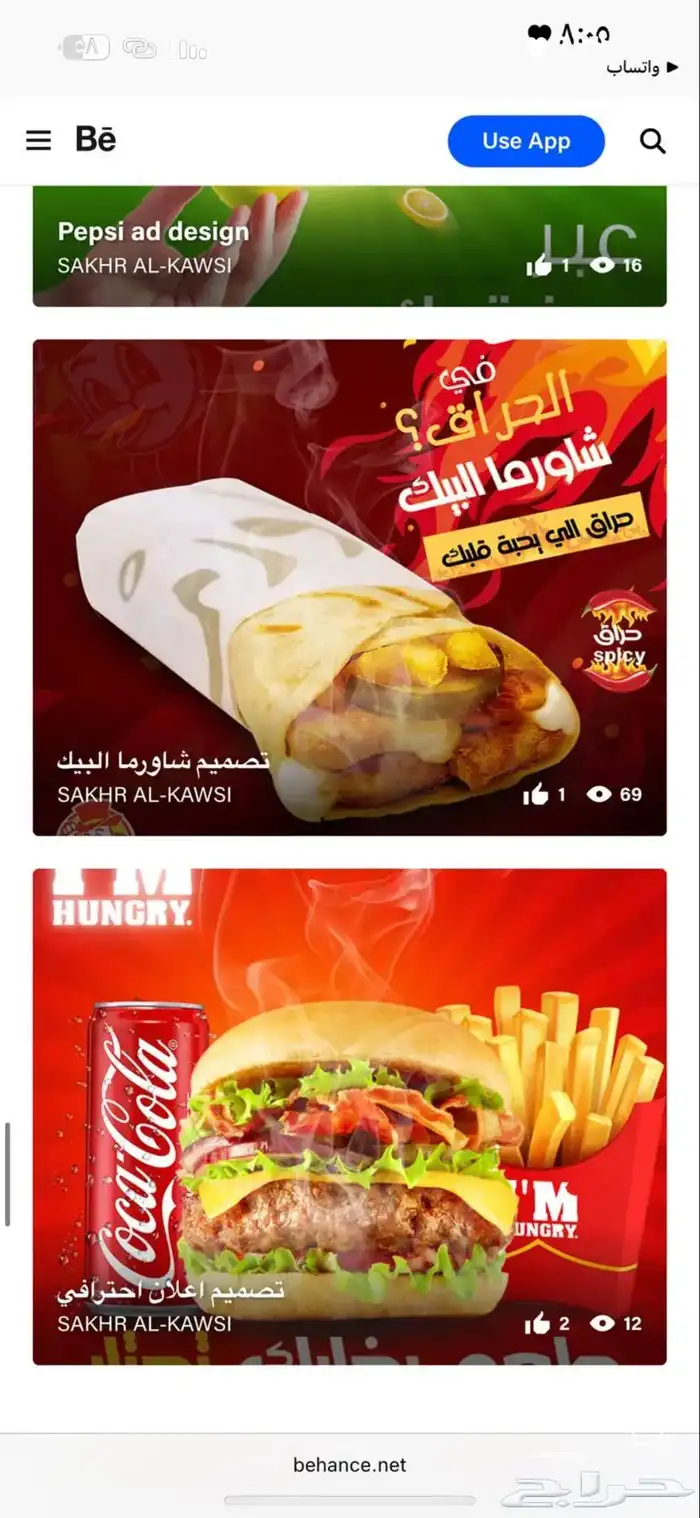Open the search icon
The image size is (700, 1518).
652,141
